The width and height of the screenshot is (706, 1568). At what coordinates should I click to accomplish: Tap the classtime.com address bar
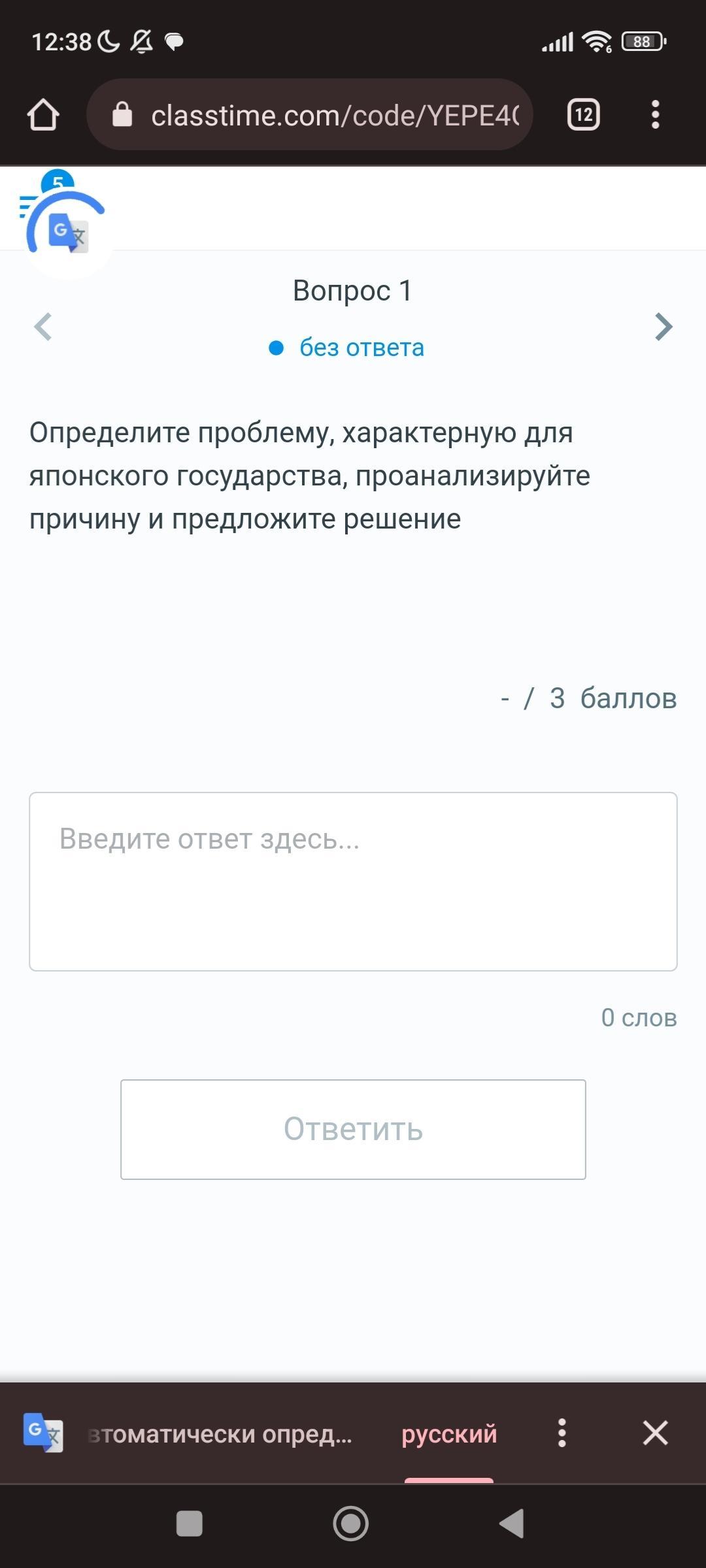320,115
